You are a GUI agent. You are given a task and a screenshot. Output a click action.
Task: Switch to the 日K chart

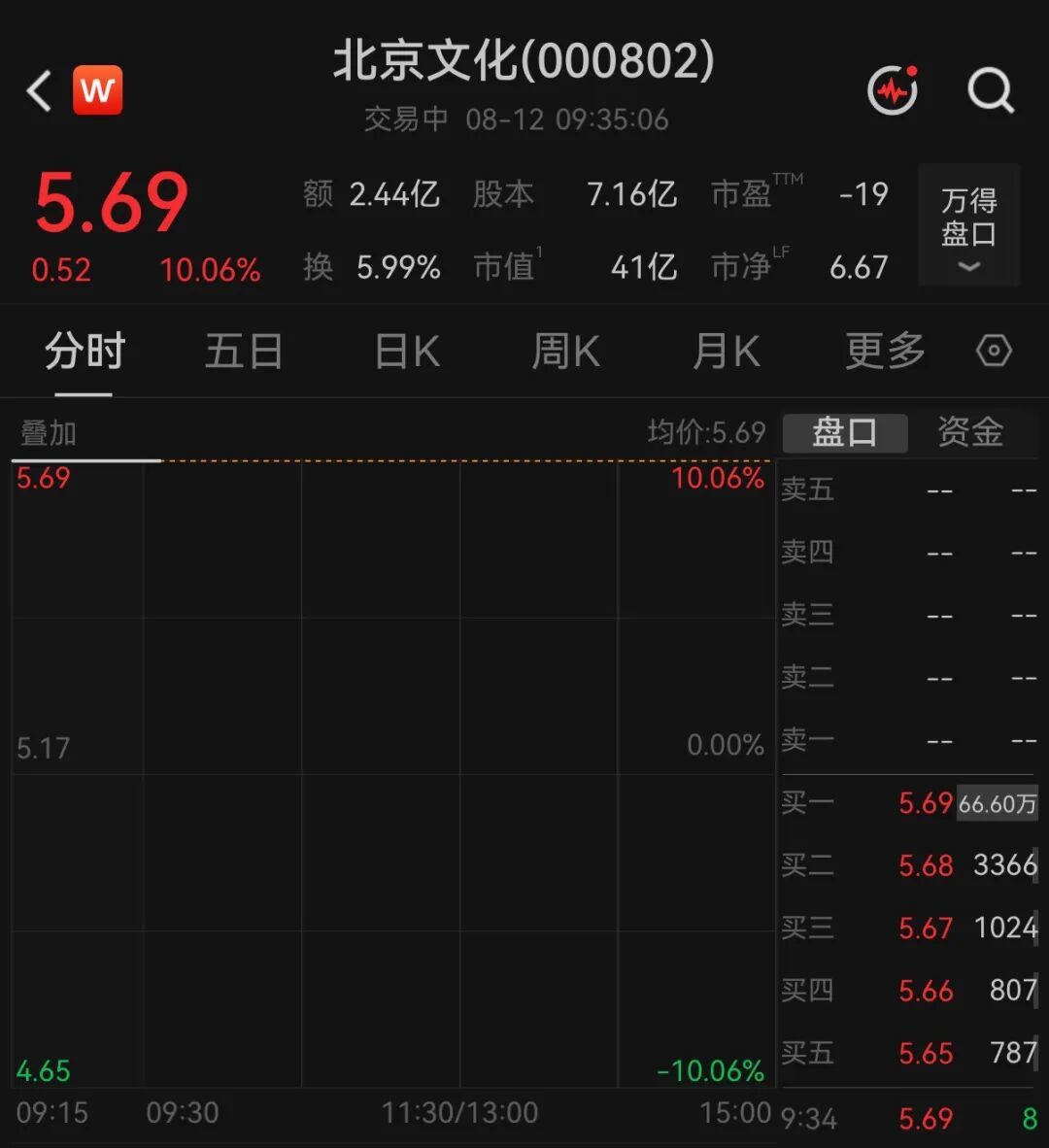coord(407,351)
